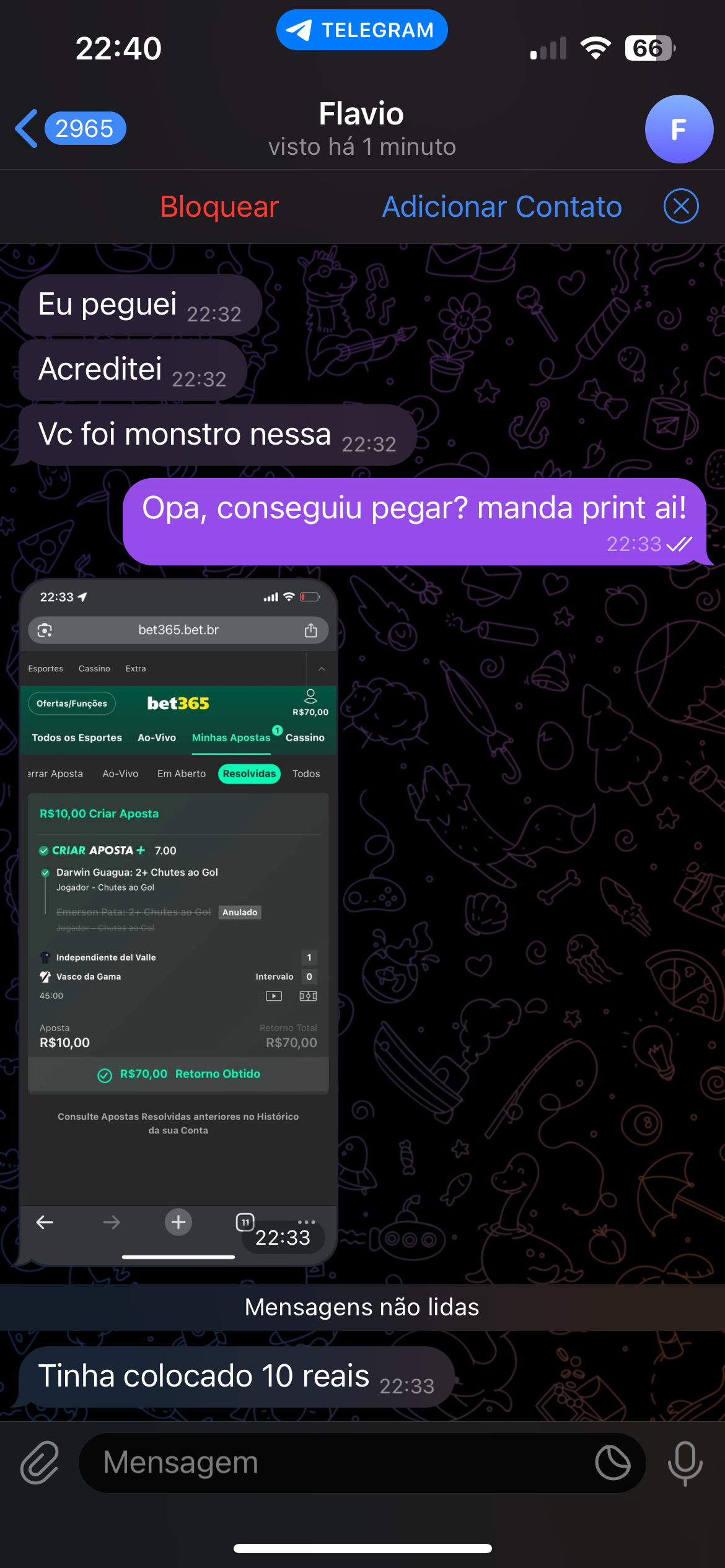
Task: Tap Adicionar Contato to add Flavio
Action: 502,207
